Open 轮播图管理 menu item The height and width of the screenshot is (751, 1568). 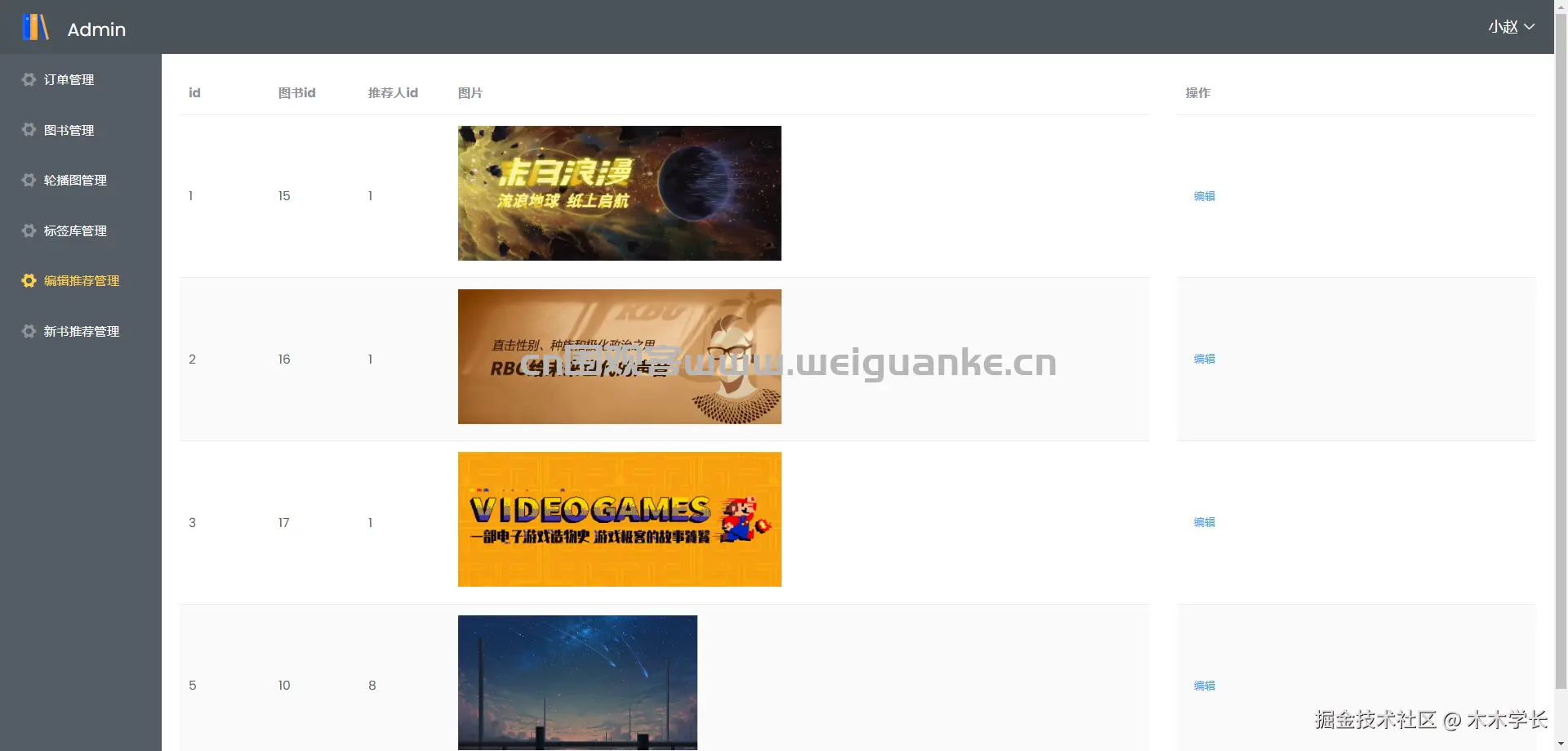coord(75,181)
